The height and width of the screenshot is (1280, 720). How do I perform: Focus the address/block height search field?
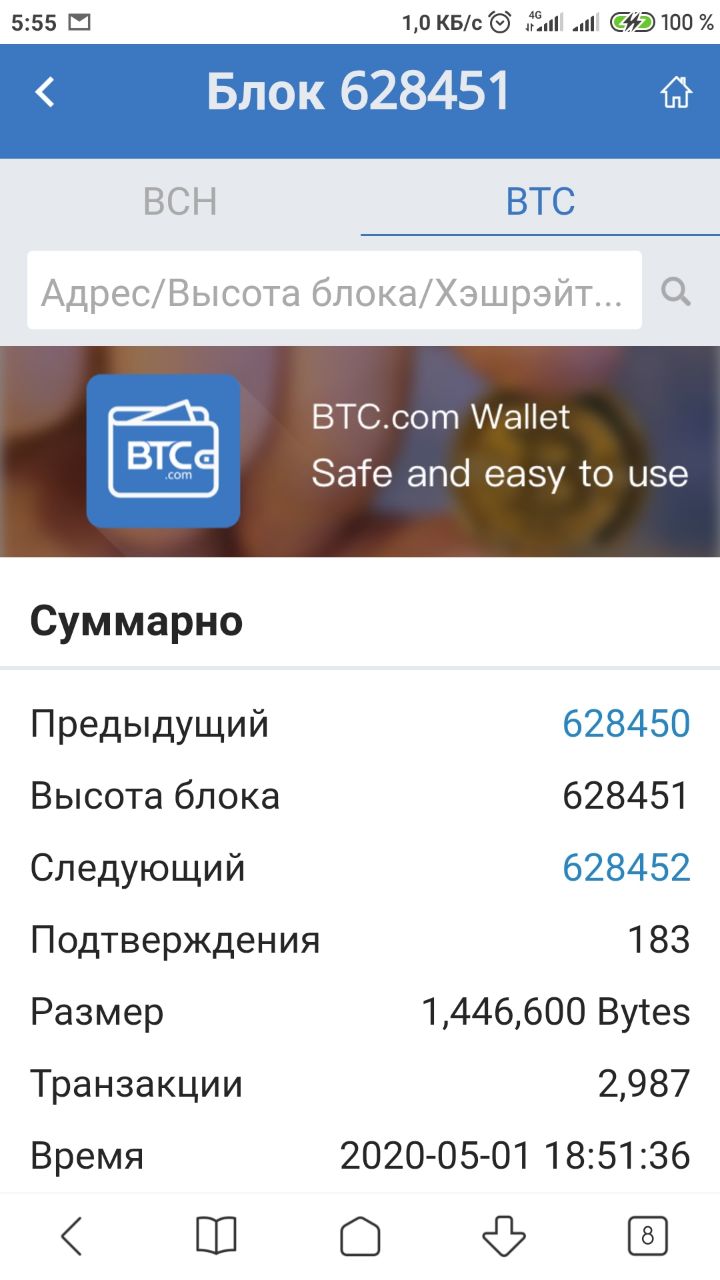(x=334, y=290)
